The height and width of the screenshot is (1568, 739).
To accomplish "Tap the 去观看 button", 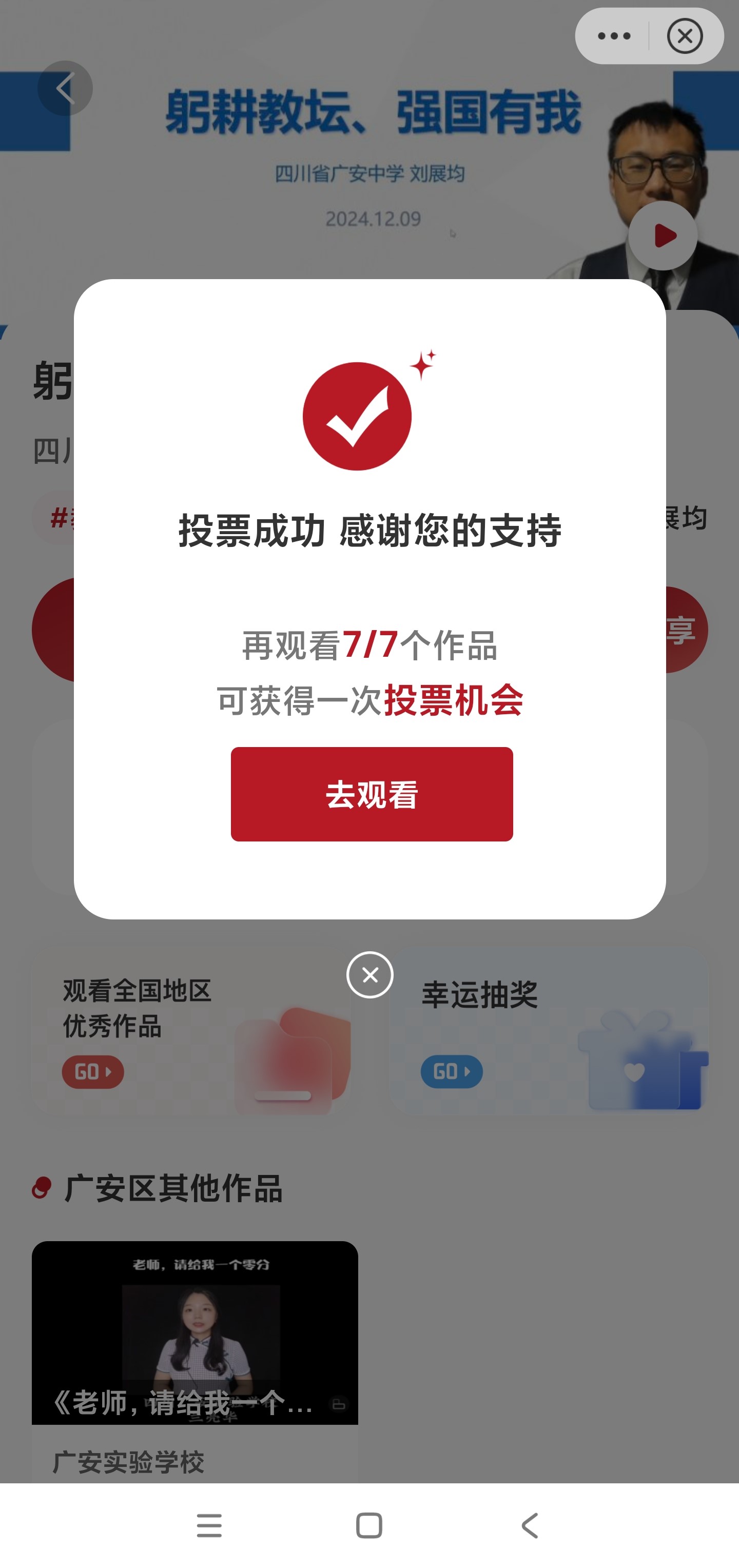I will 372,794.
